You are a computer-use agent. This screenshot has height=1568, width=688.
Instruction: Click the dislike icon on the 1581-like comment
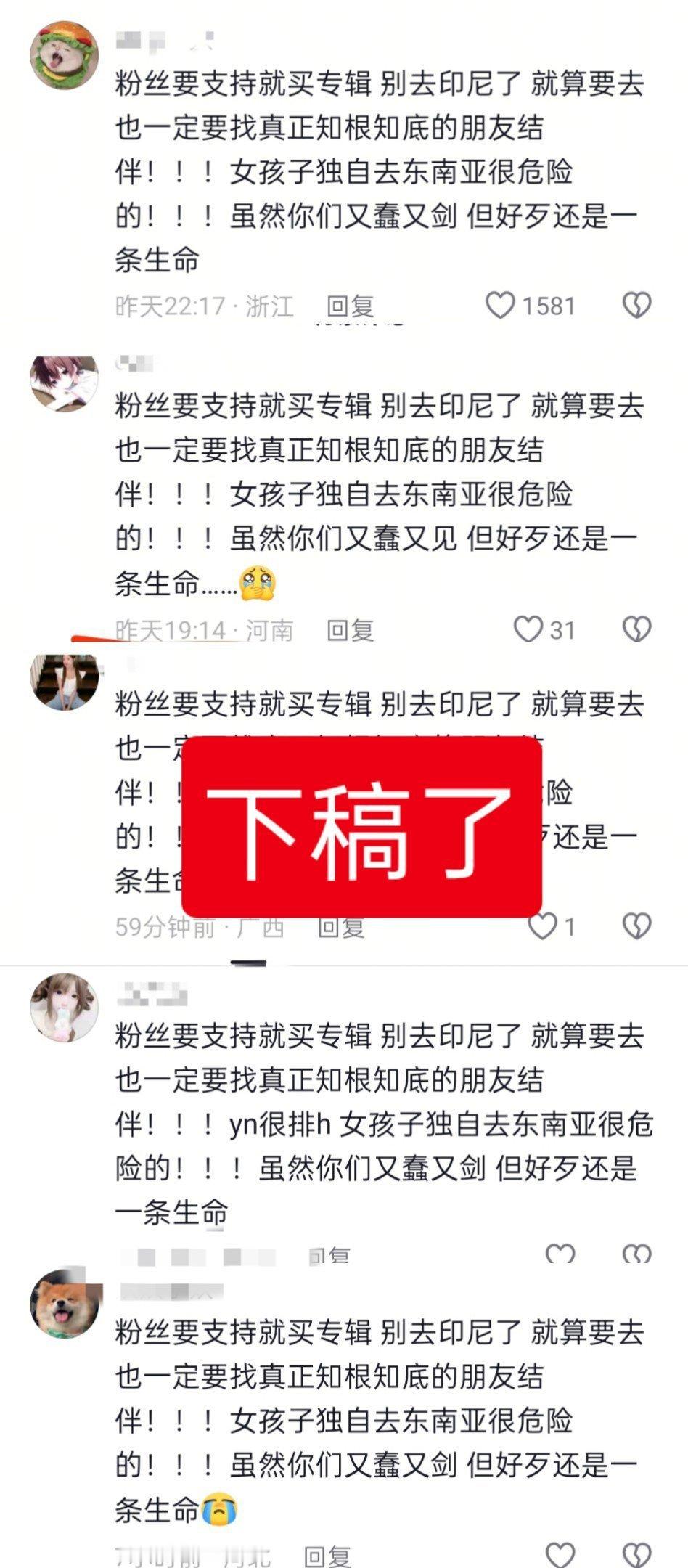635,306
